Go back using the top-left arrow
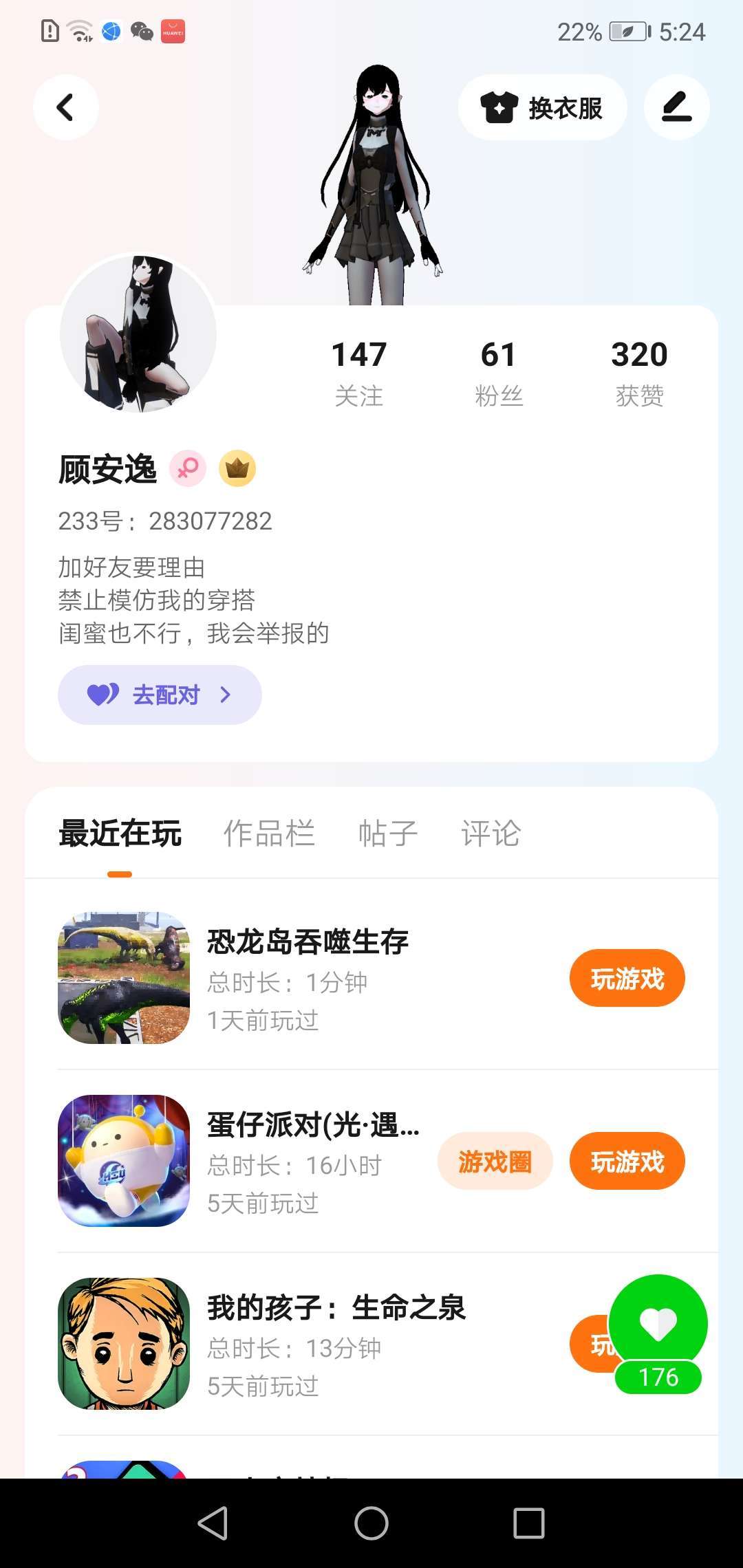Viewport: 743px width, 1568px height. [66, 107]
